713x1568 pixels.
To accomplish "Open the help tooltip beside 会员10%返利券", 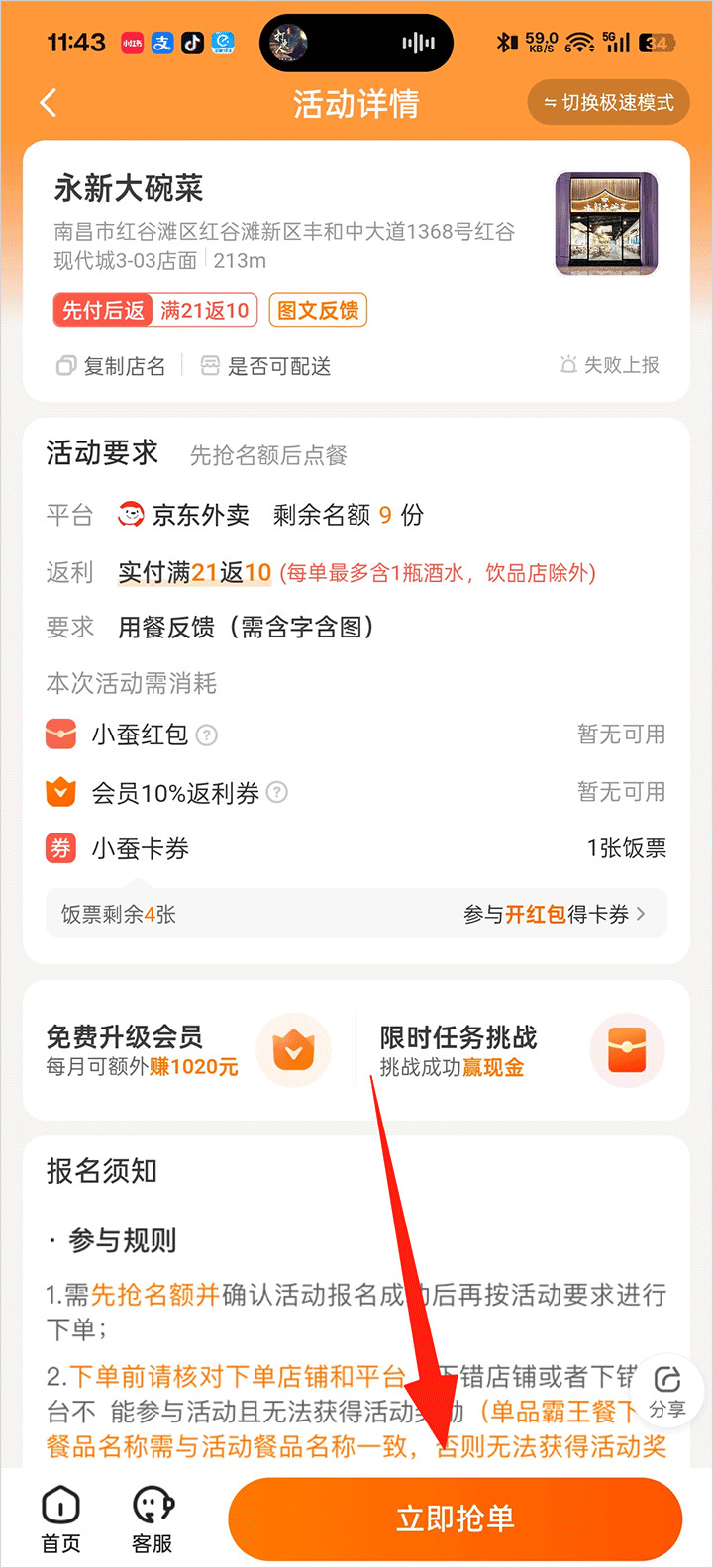I will [x=278, y=792].
